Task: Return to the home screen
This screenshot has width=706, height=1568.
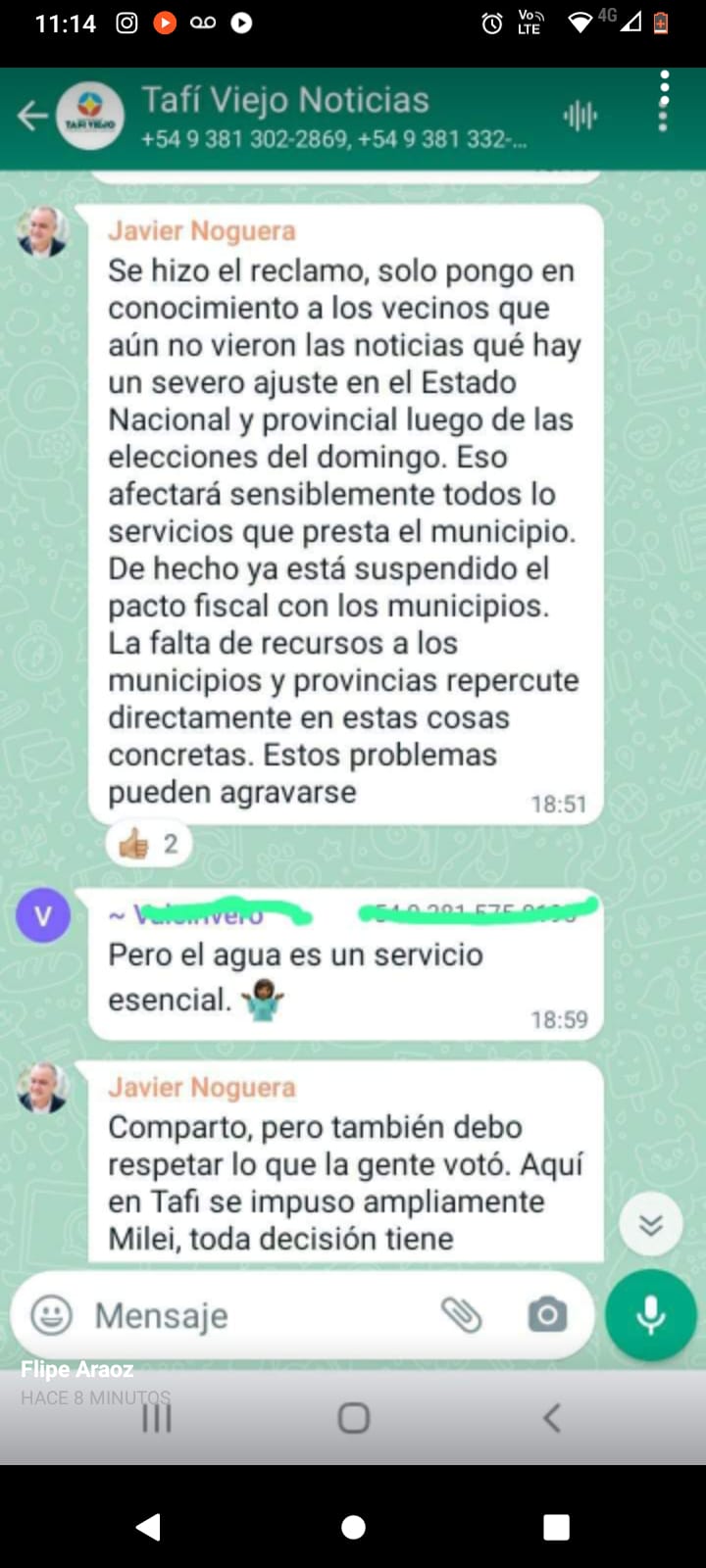Action: pos(353,1526)
